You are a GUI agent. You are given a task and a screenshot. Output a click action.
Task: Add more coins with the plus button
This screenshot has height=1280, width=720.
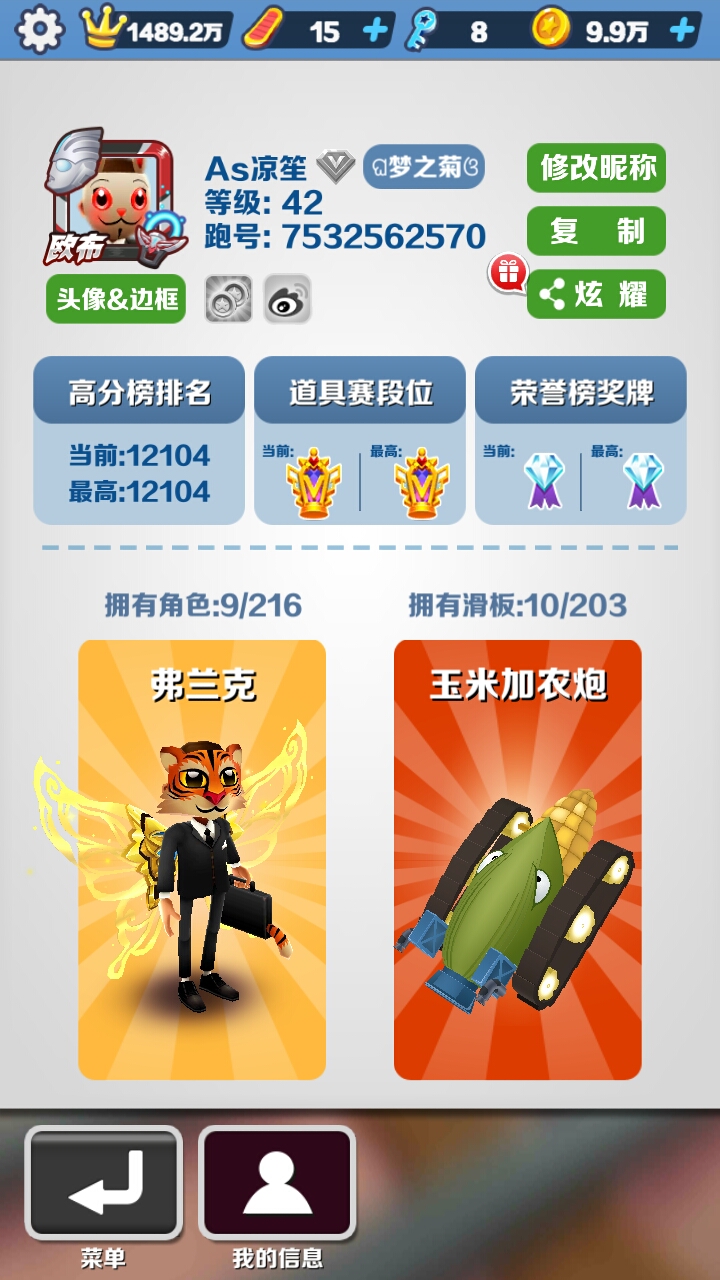click(x=682, y=31)
